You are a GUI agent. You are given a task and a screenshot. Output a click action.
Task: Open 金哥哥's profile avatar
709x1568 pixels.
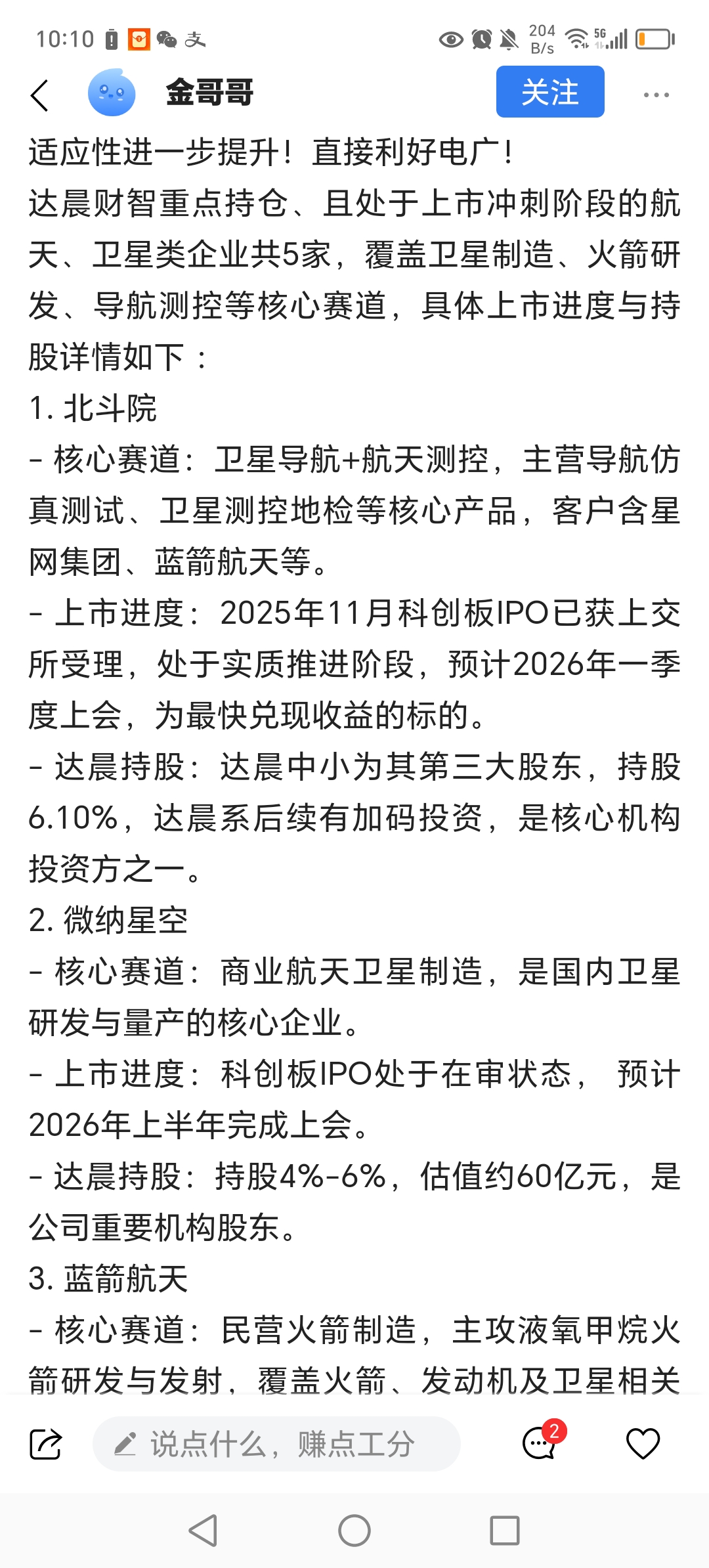[112, 93]
